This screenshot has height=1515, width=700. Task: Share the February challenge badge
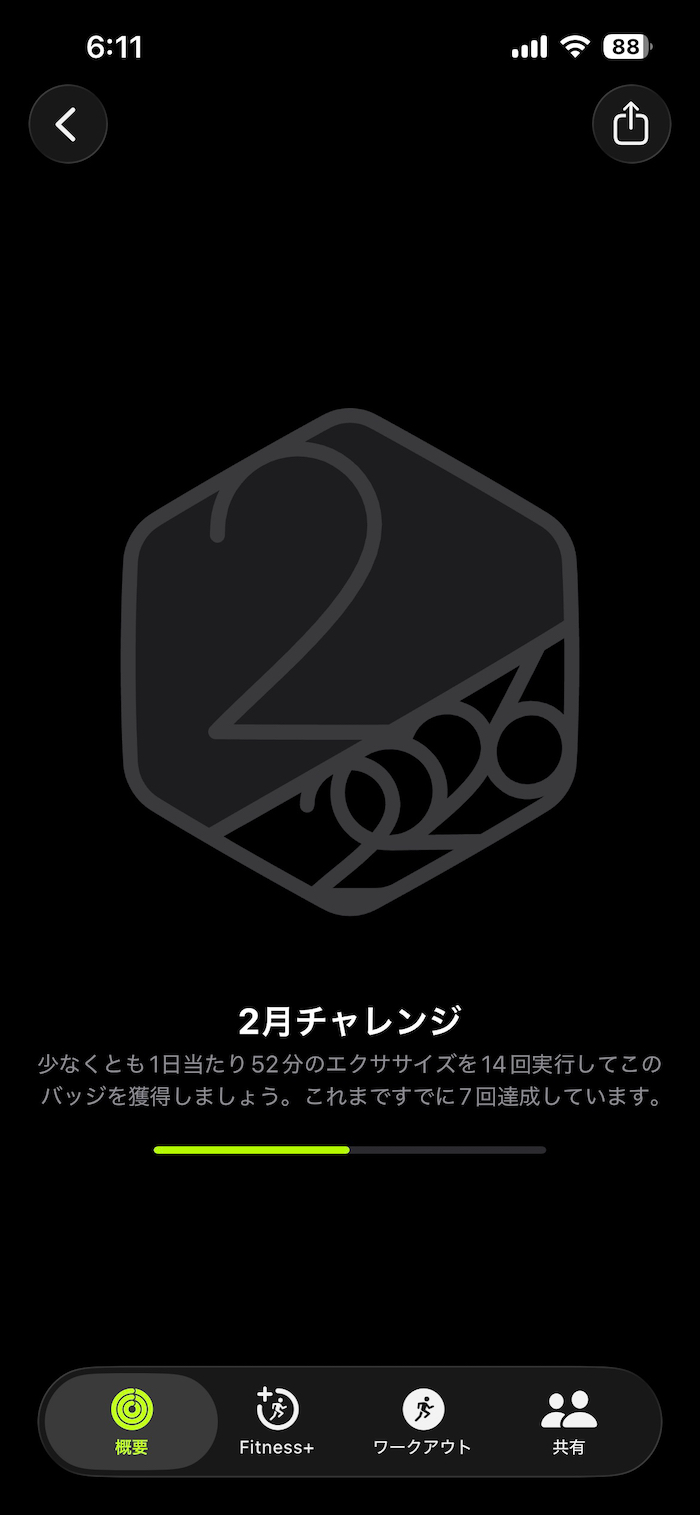pyautogui.click(x=631, y=124)
